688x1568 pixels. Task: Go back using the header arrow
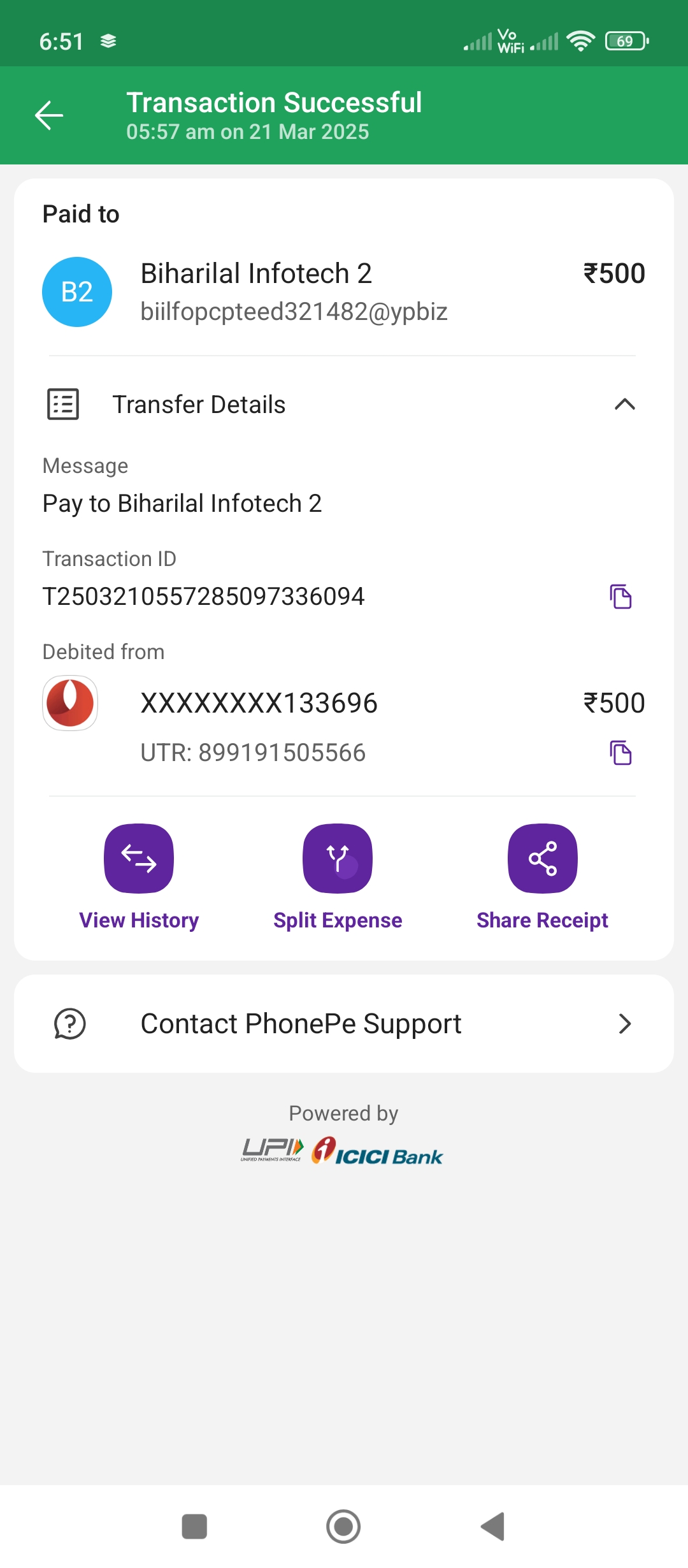click(x=49, y=115)
